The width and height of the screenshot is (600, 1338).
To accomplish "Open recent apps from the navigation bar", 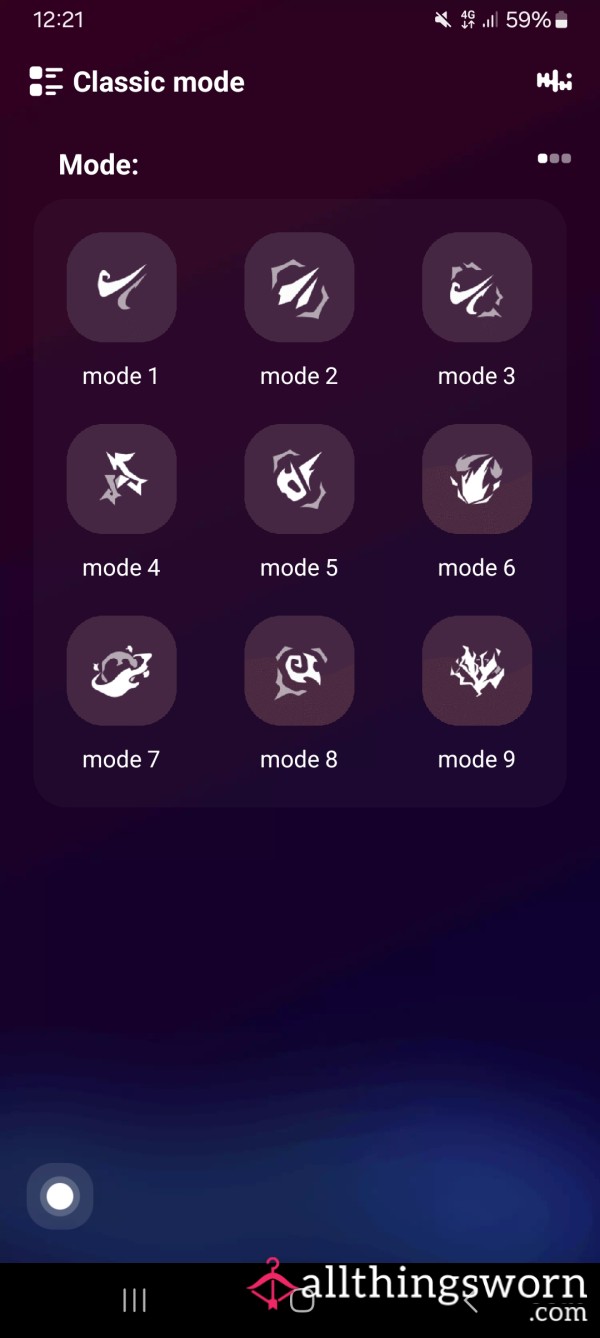I will click(x=134, y=1300).
